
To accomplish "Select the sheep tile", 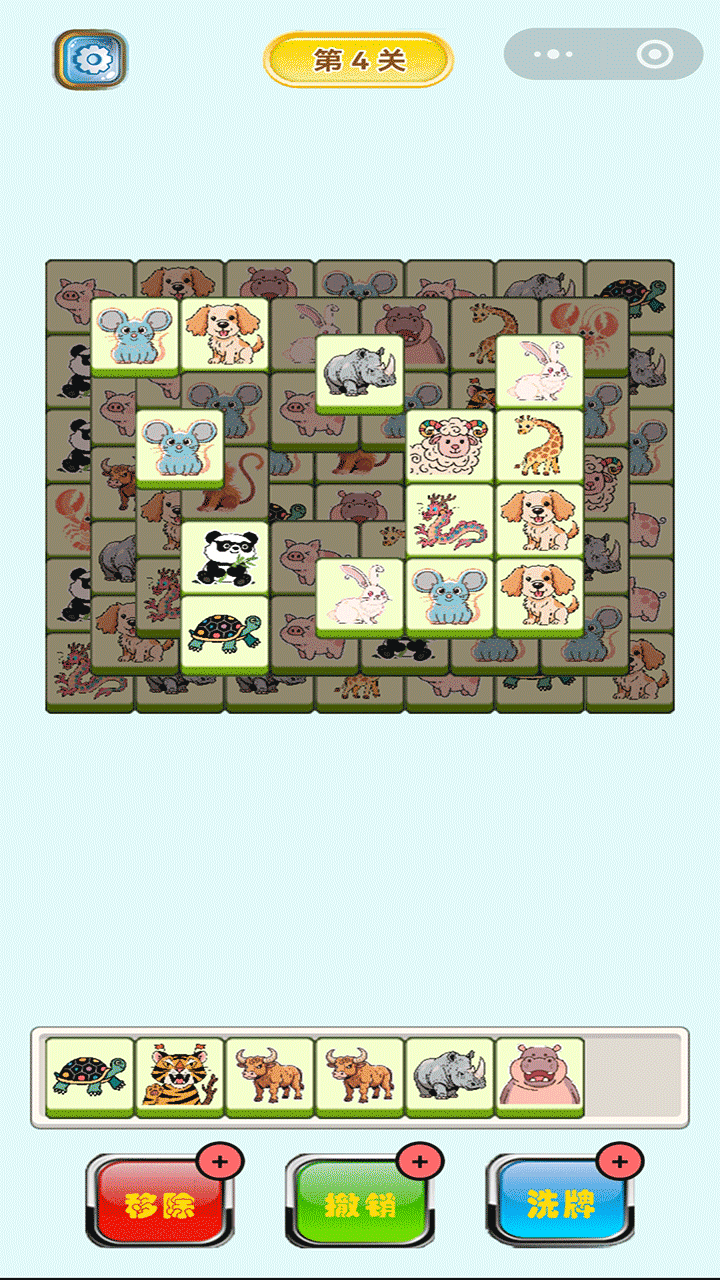I will 450,446.
